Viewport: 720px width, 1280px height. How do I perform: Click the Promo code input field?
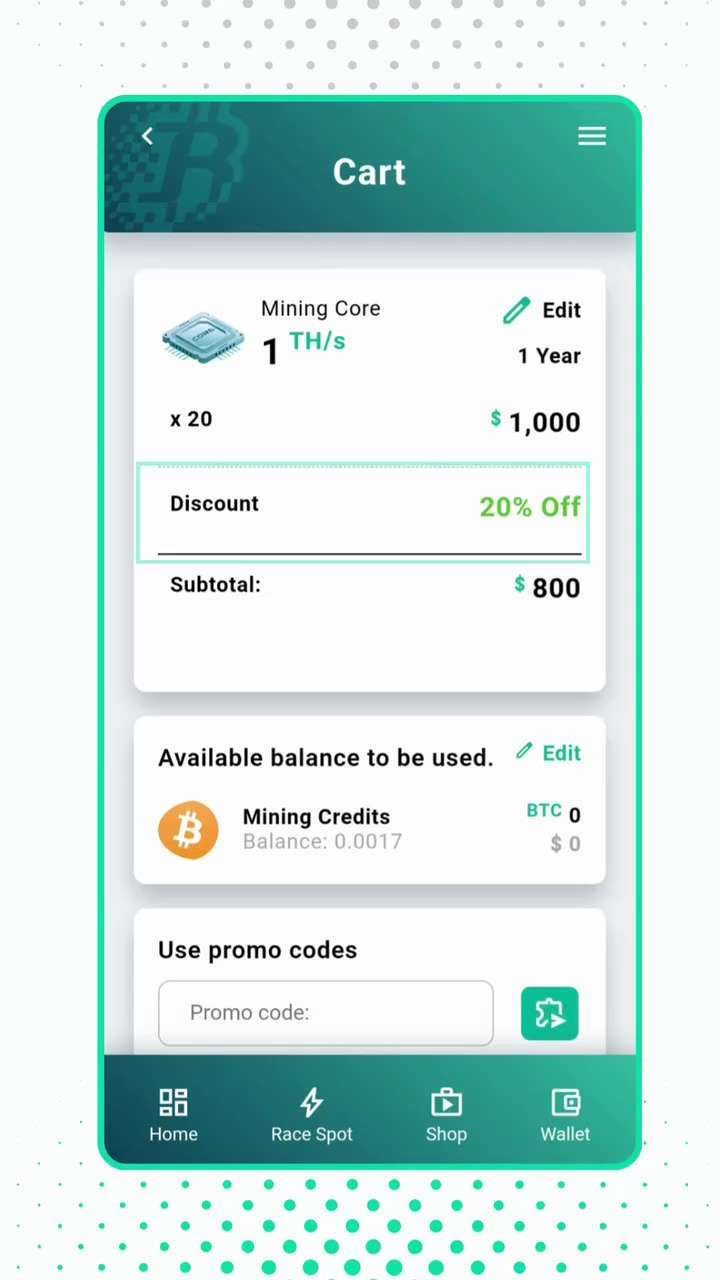[x=325, y=1013]
